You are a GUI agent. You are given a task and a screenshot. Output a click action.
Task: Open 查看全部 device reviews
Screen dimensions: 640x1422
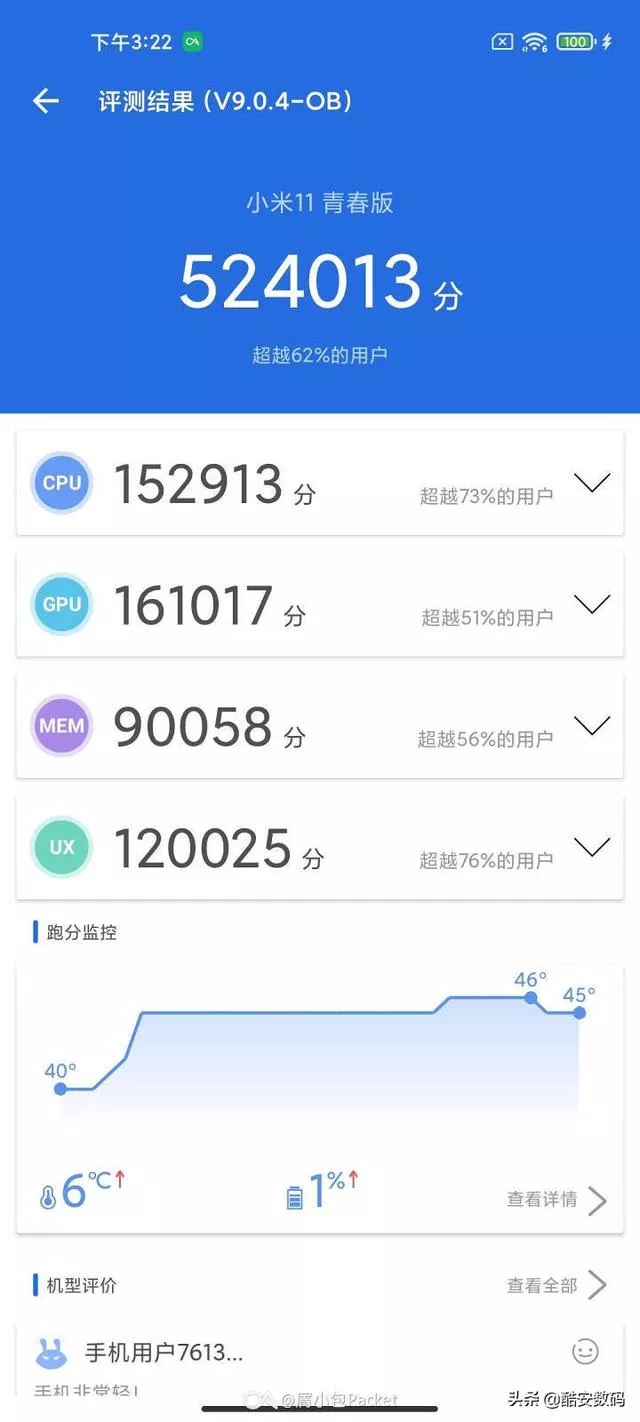point(557,1285)
